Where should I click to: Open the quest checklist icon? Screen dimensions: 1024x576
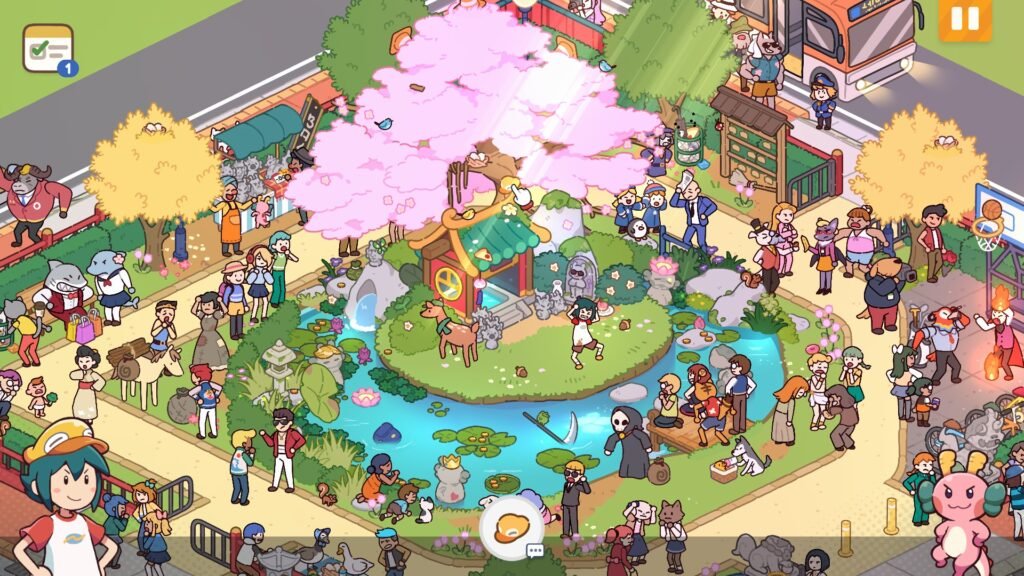coord(48,48)
